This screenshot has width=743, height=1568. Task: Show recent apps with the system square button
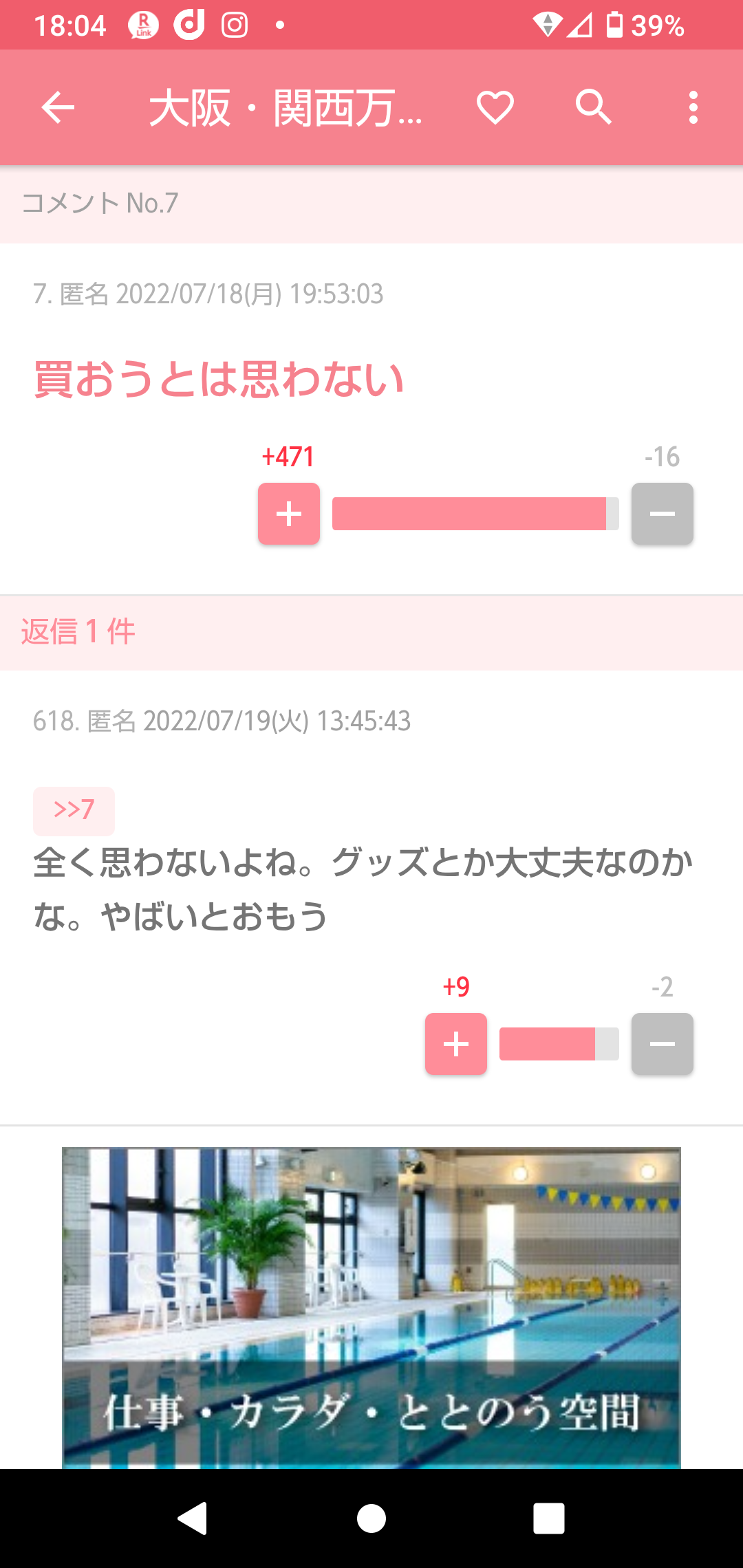point(548,1518)
